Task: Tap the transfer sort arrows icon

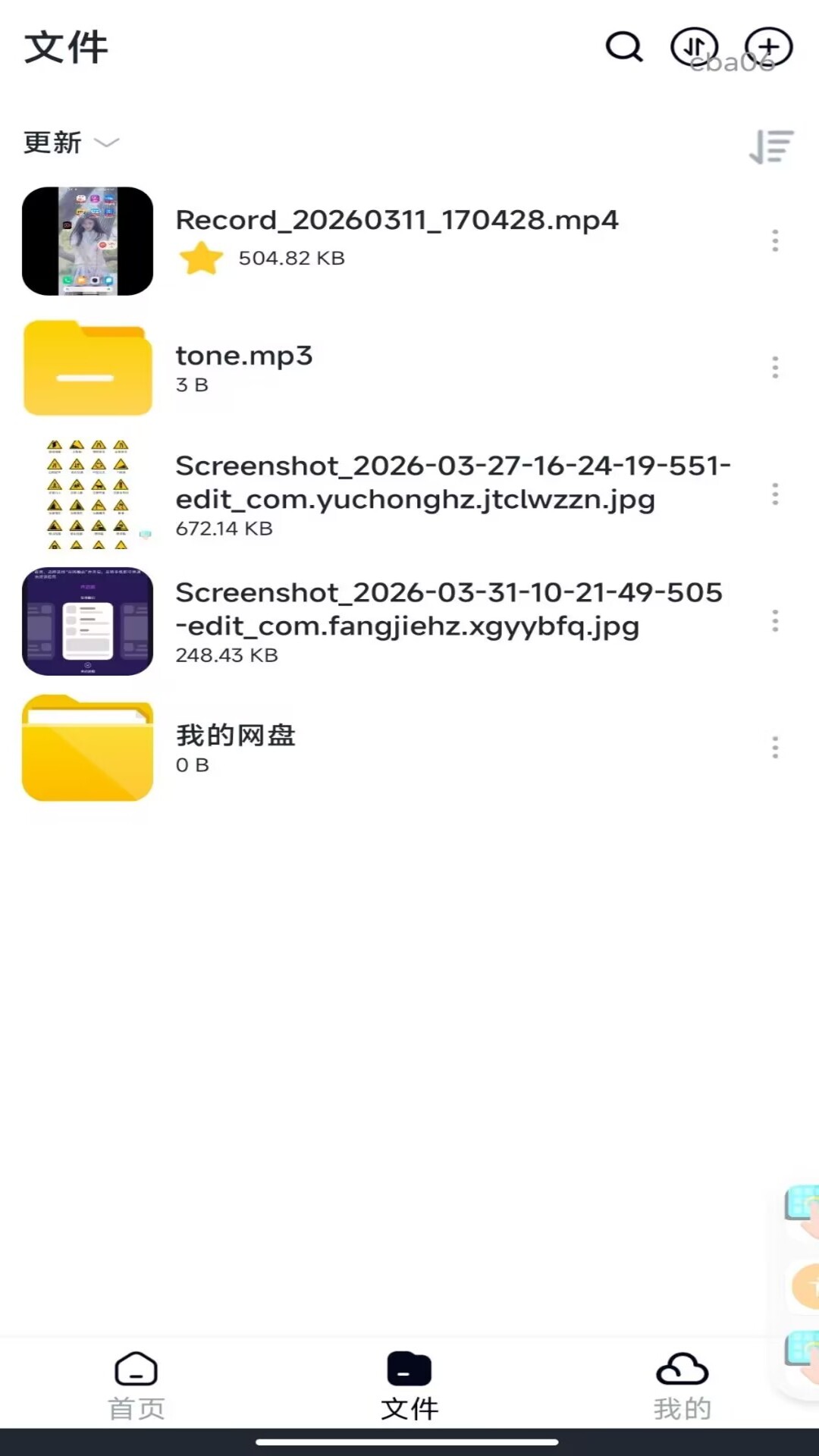Action: click(x=692, y=48)
